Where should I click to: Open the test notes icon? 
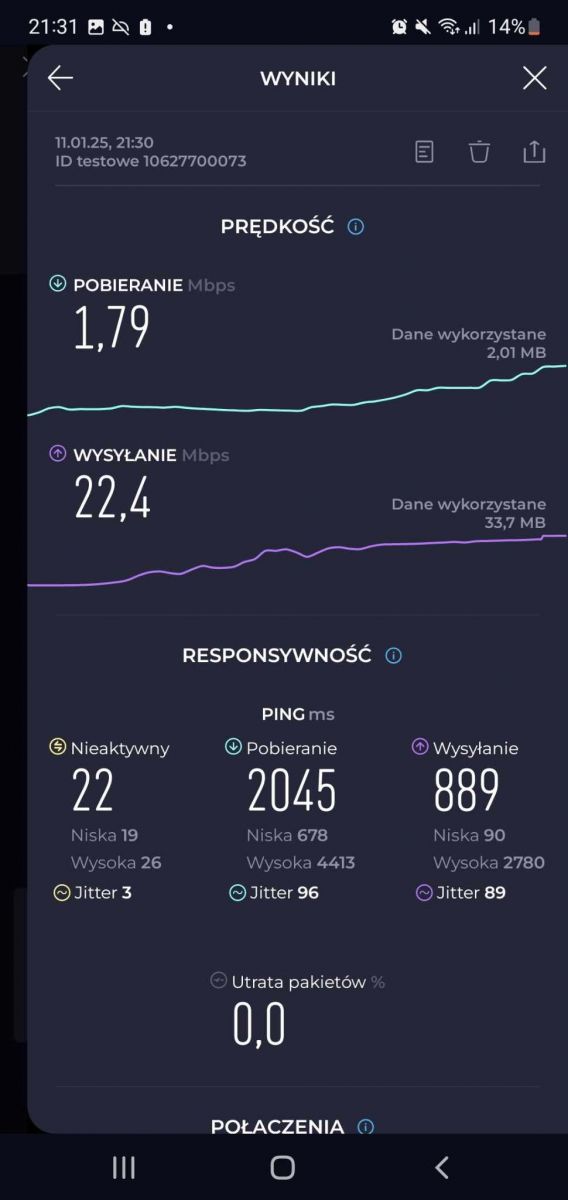[x=425, y=152]
